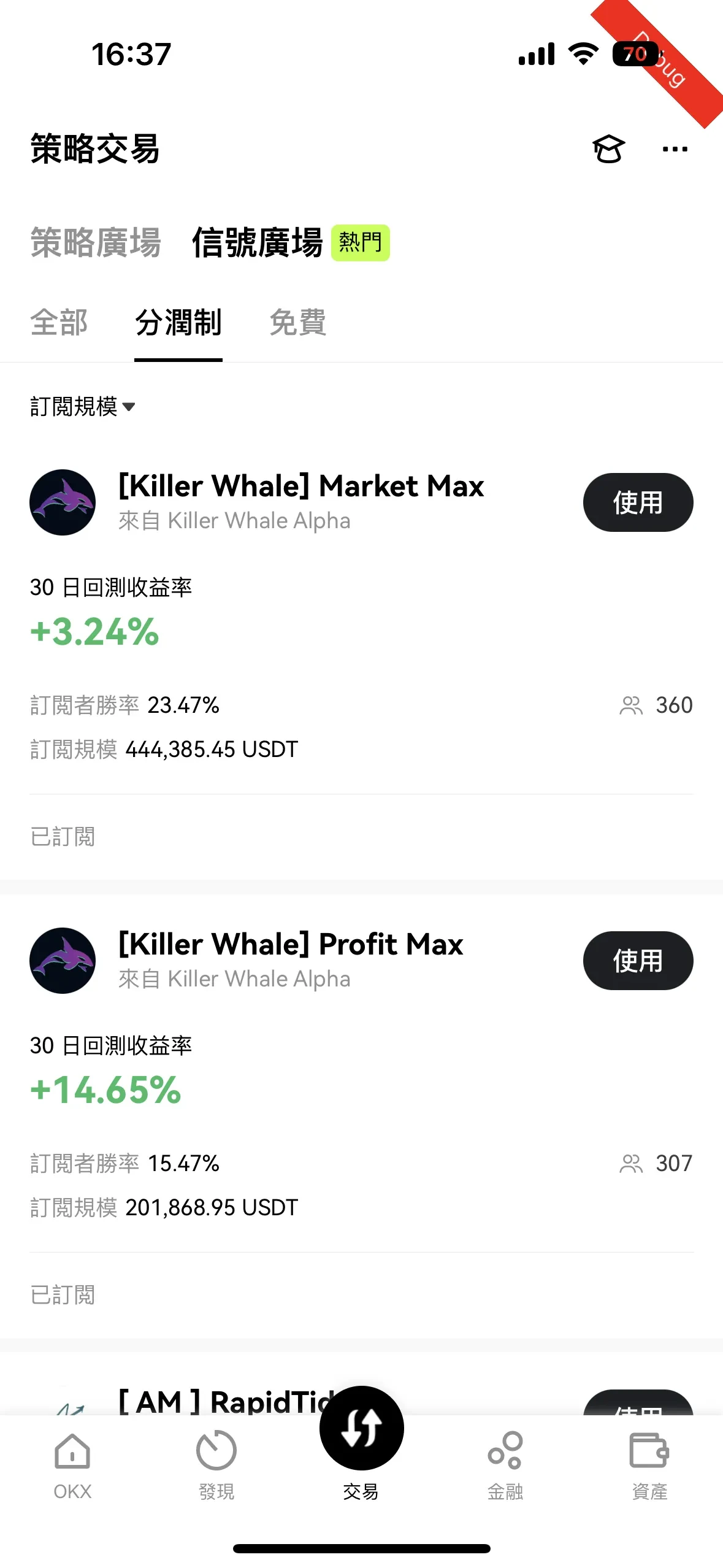The image size is (723, 1568).
Task: Tap the Killer Whale Market Max avatar
Action: 62,502
